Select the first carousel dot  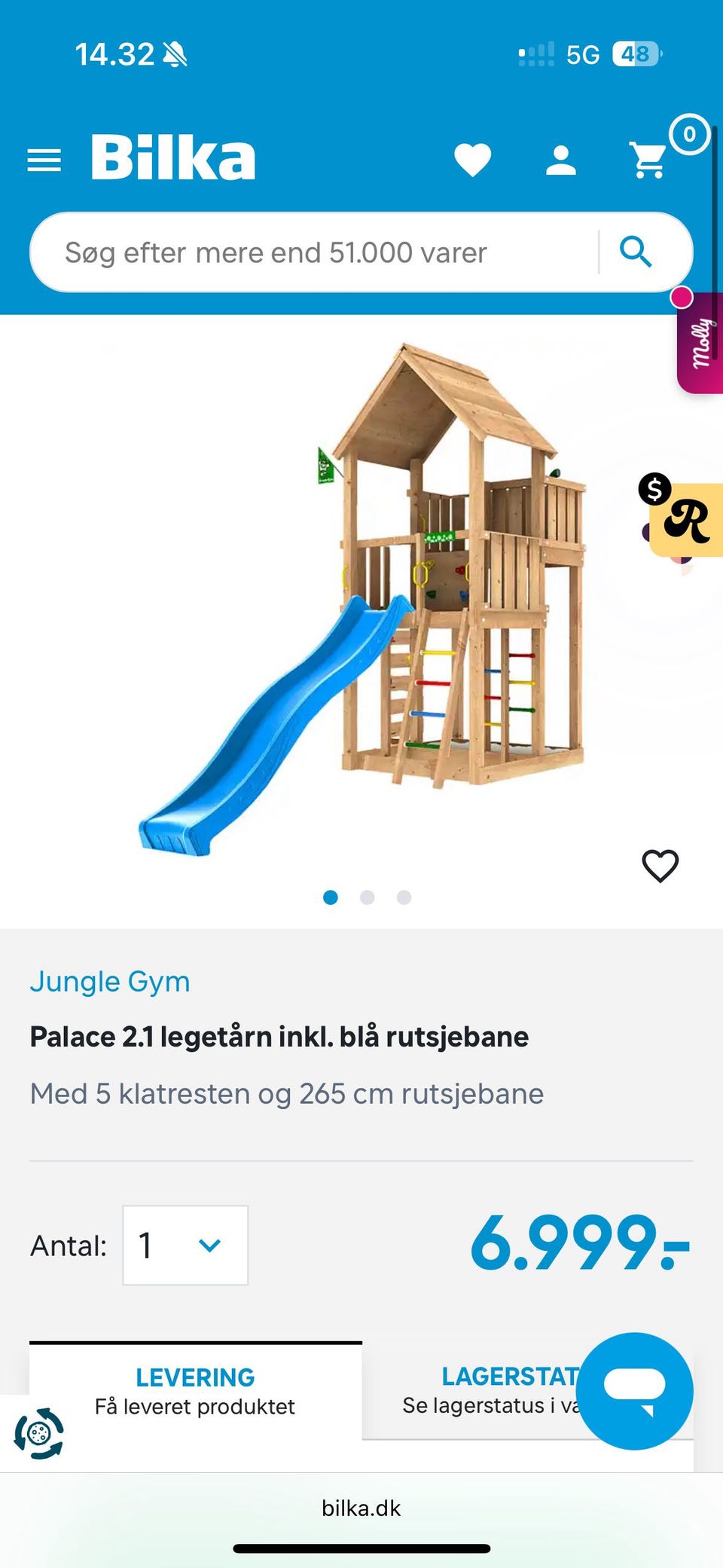pyautogui.click(x=331, y=897)
